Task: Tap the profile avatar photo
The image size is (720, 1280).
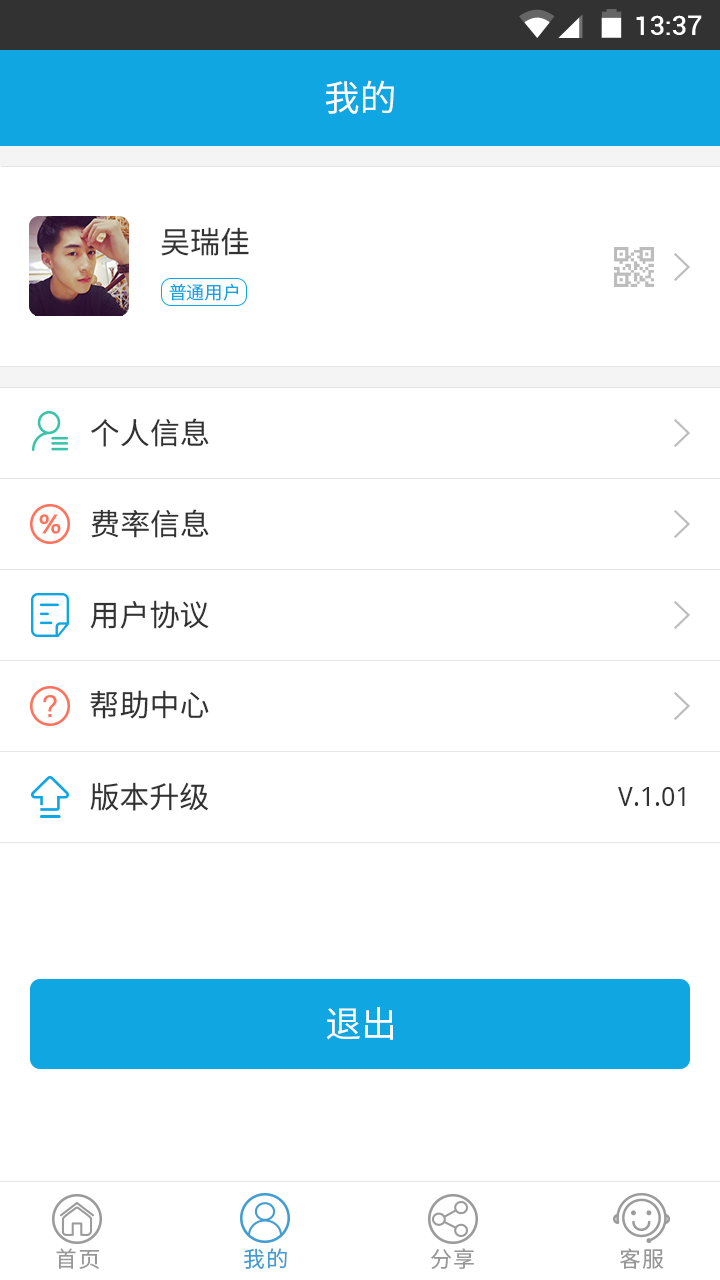Action: click(79, 266)
